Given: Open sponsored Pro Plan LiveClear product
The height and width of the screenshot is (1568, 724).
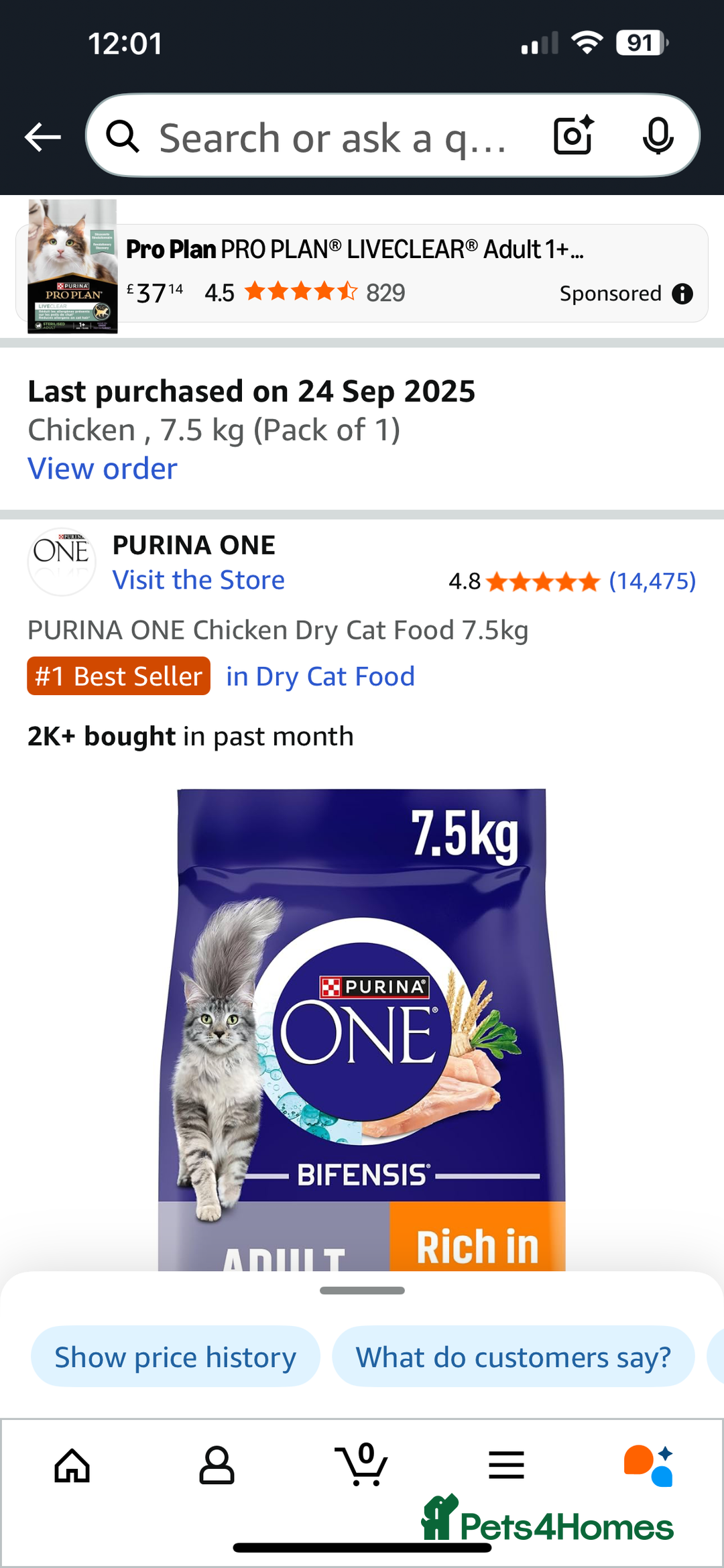Looking at the screenshot, I should click(x=354, y=249).
